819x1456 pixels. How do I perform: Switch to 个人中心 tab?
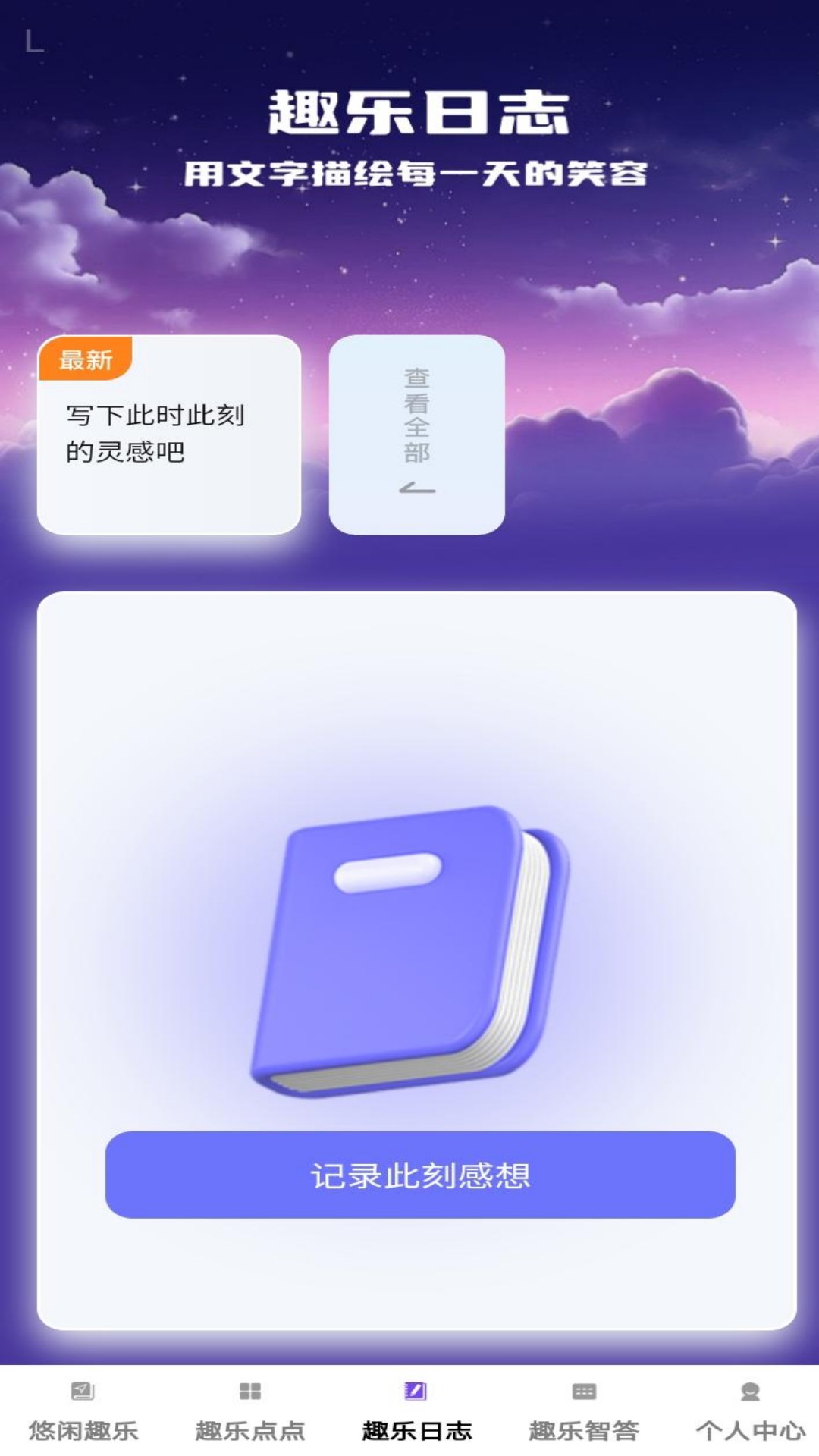pyautogui.click(x=750, y=1411)
